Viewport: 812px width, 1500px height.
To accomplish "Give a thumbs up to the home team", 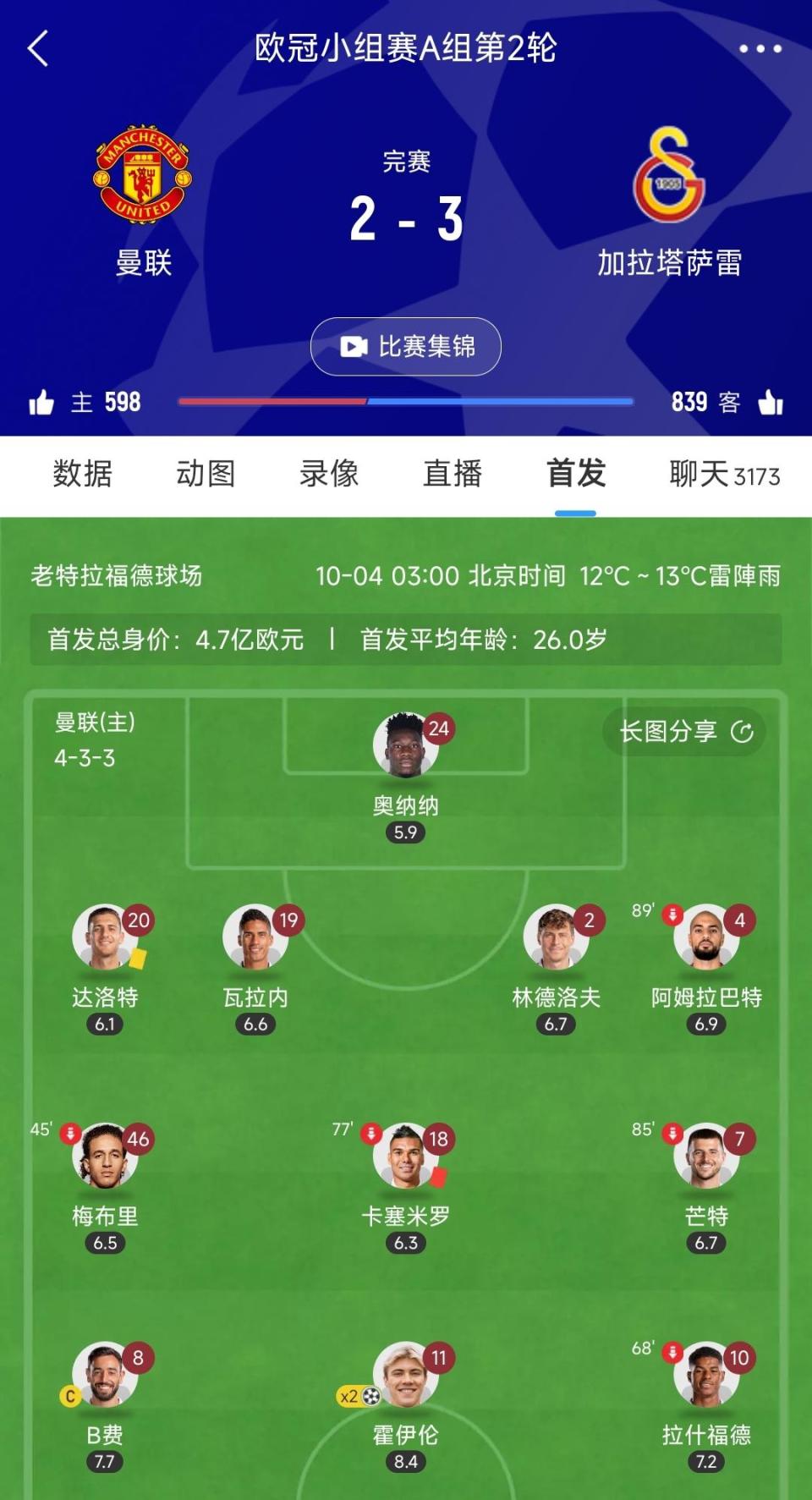I will [41, 403].
